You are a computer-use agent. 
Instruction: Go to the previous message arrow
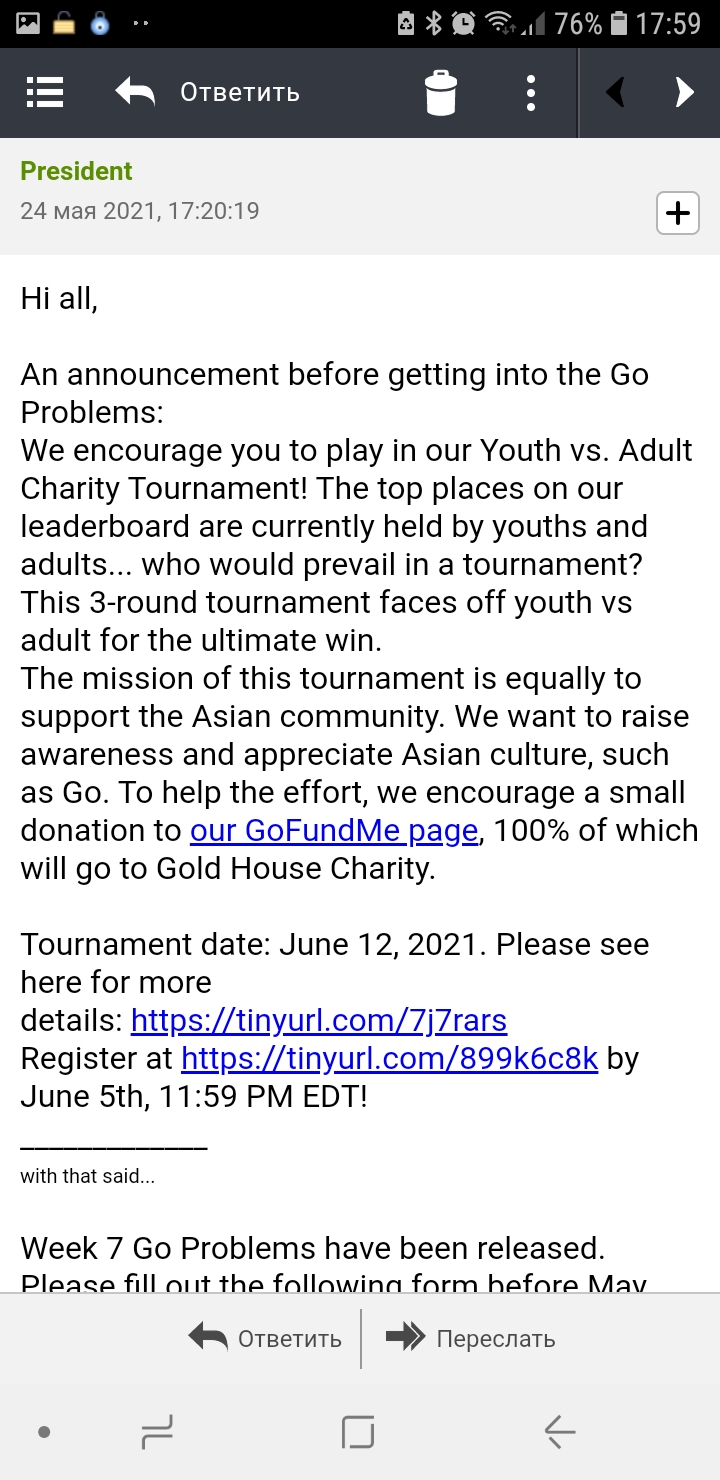click(x=616, y=93)
